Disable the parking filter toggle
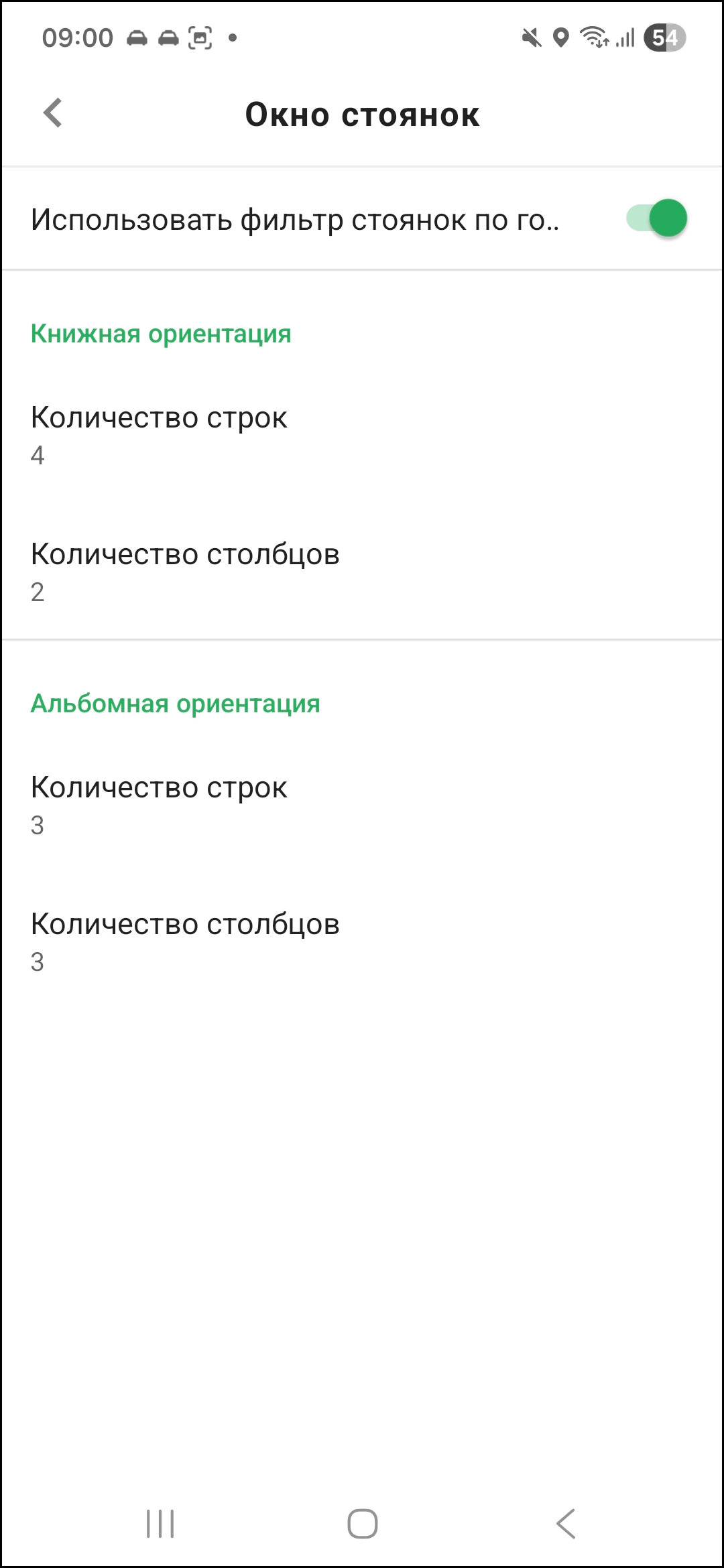The image size is (724, 1568). click(x=656, y=218)
